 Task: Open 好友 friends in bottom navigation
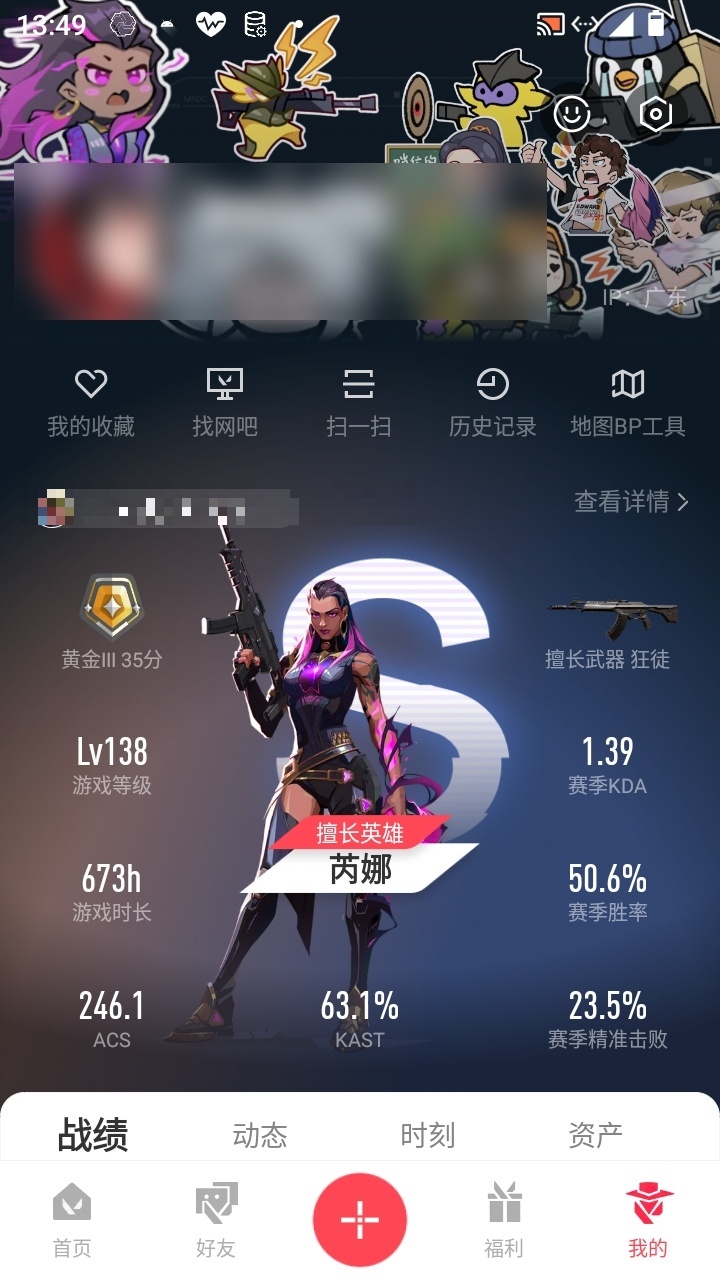point(216,1220)
